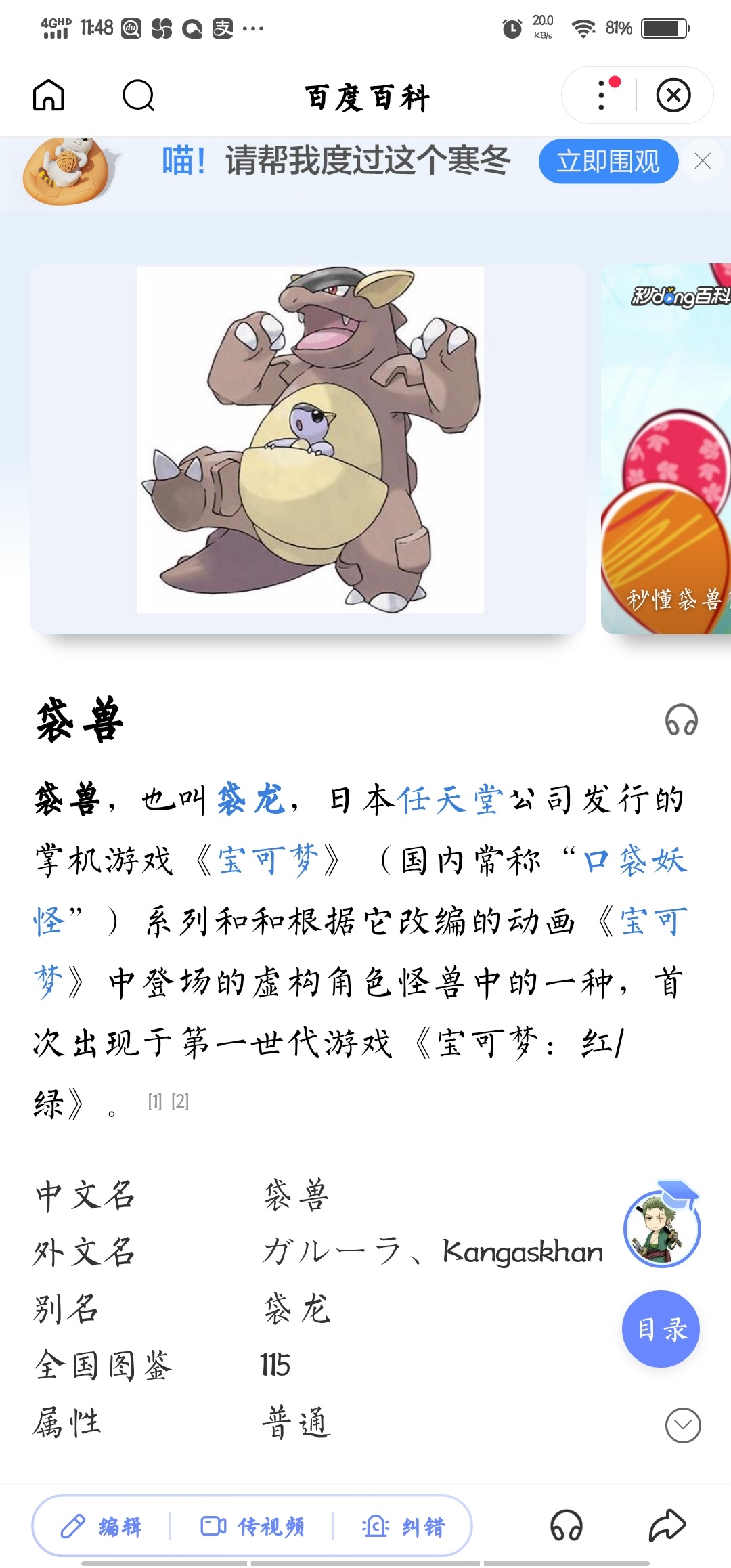Tap the 立即围观 banner button
The image size is (731, 1568).
pyautogui.click(x=608, y=162)
